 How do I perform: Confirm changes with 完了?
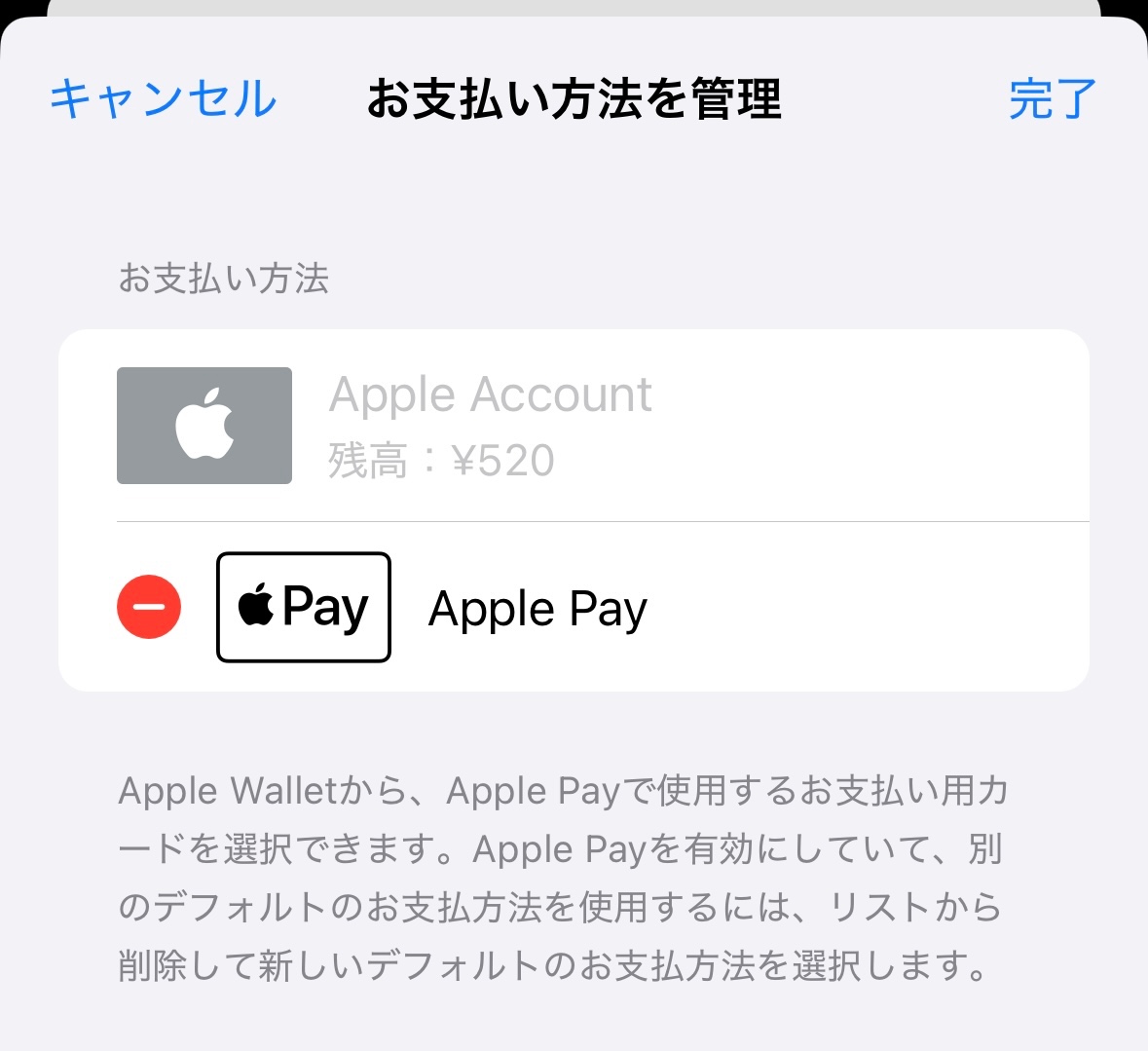1053,99
